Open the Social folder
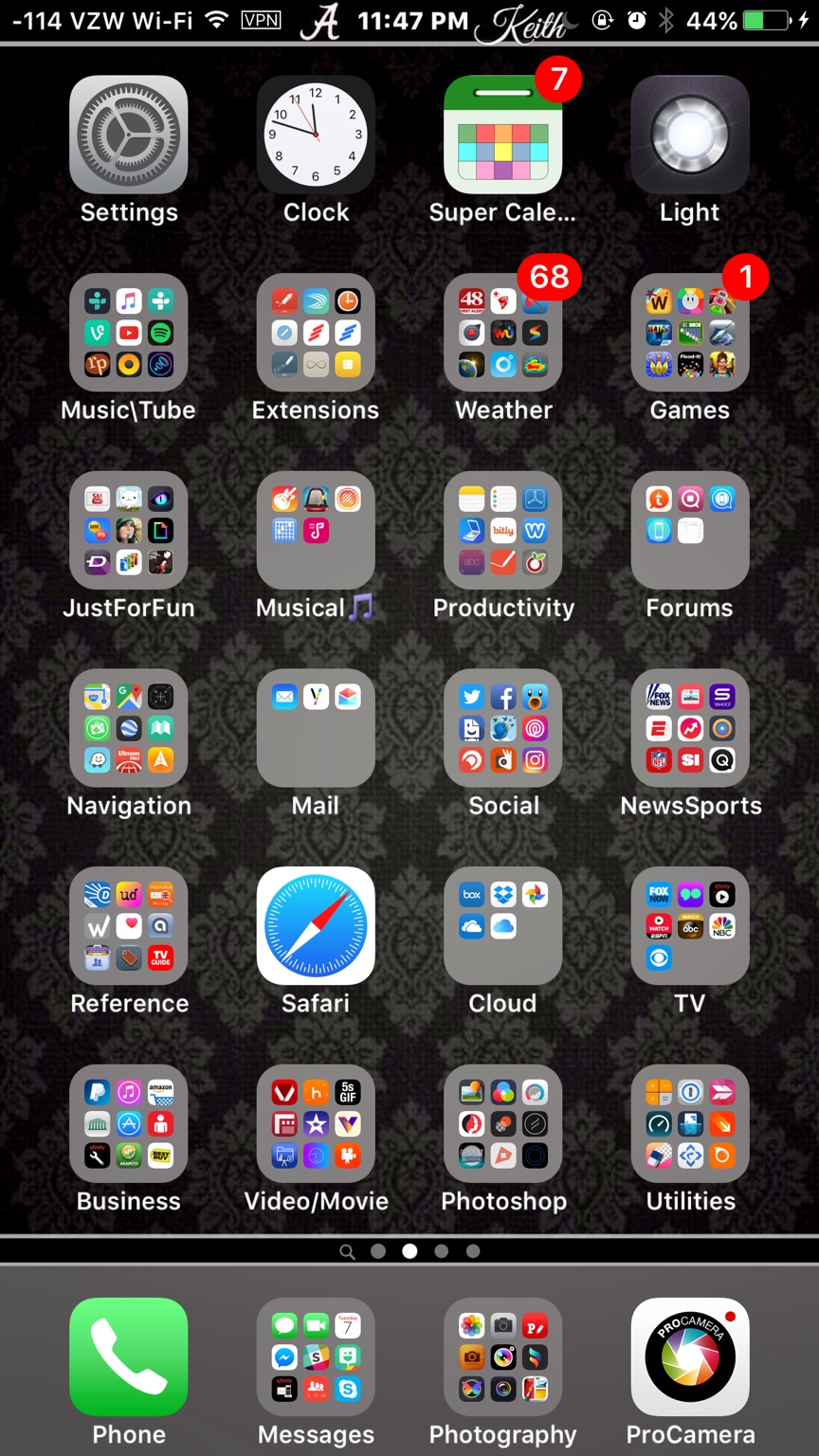 [502, 728]
